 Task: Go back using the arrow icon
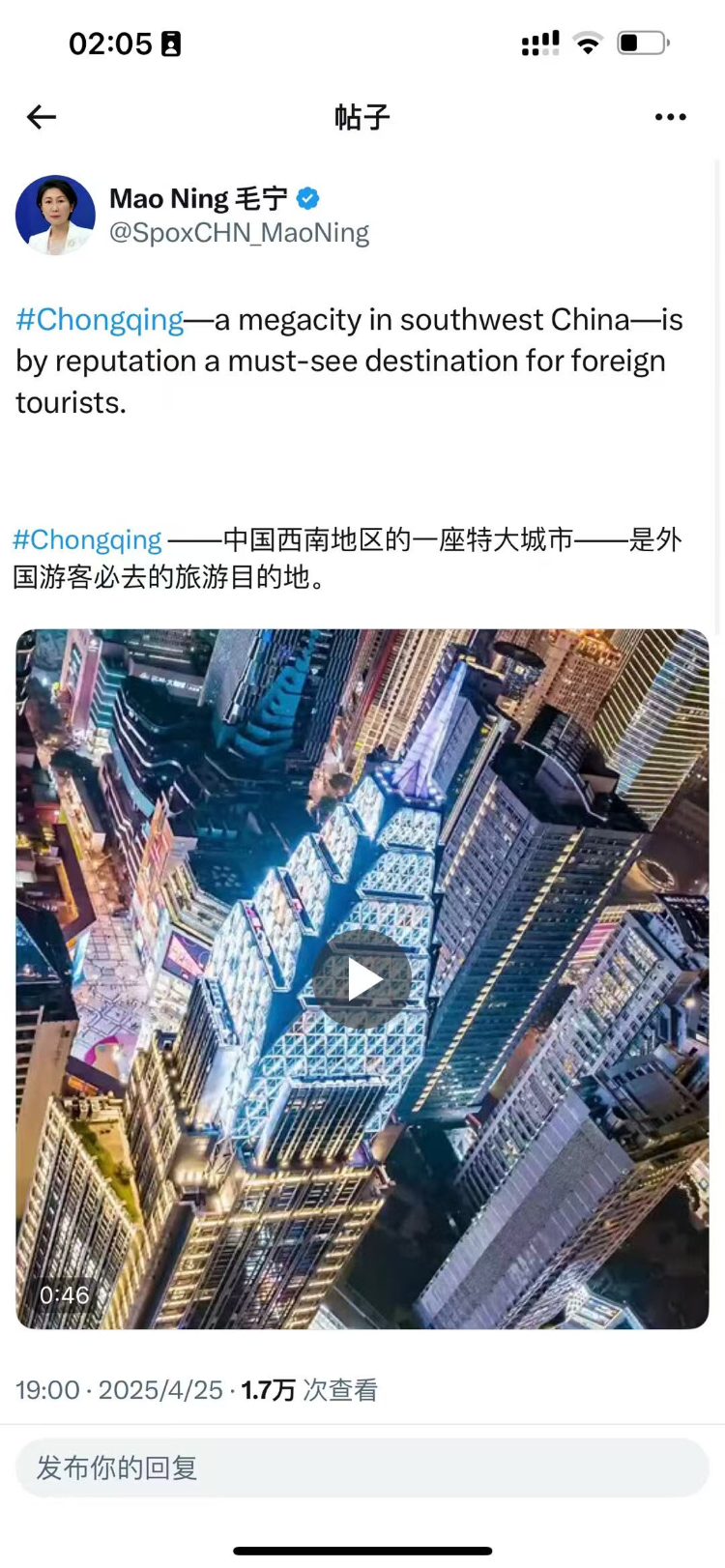[42, 117]
